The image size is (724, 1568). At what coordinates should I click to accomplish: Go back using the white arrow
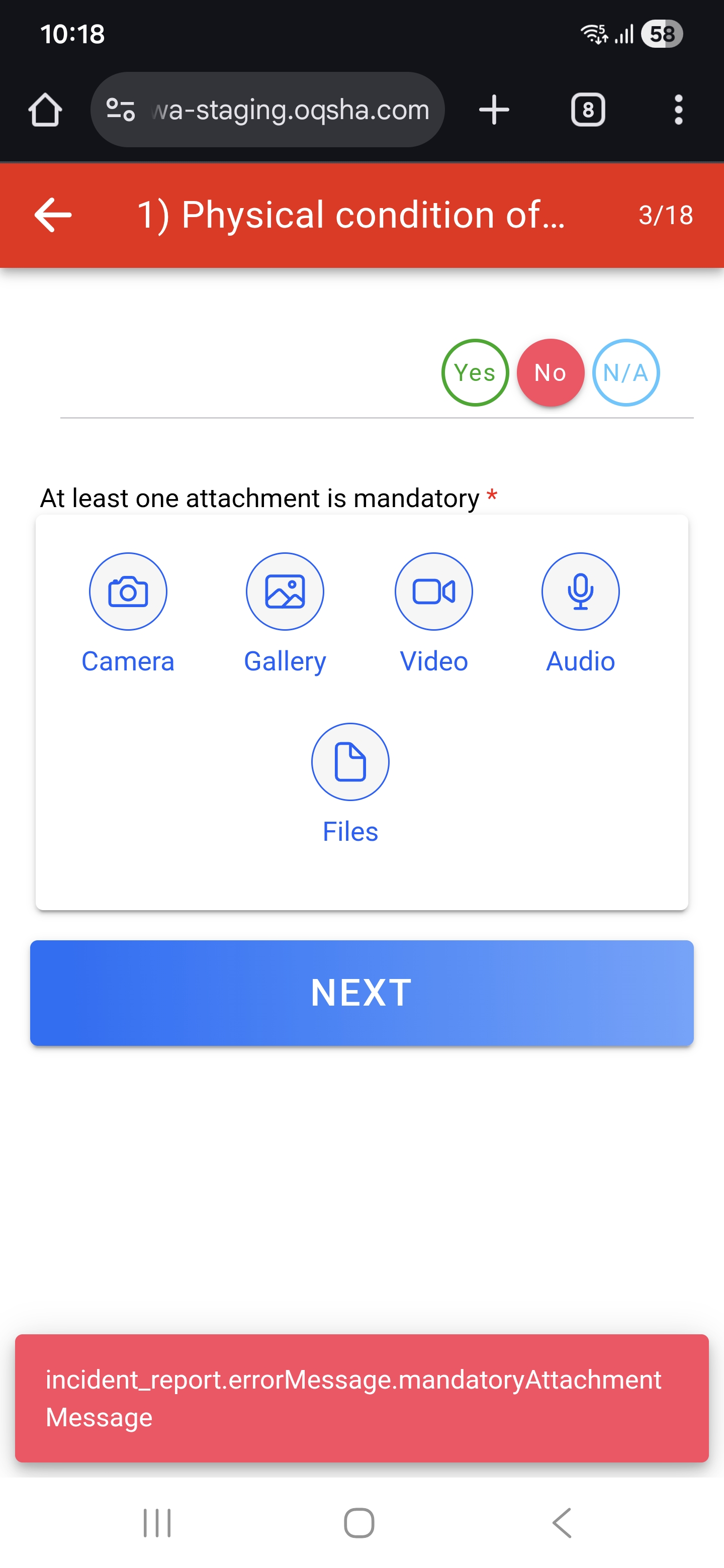click(53, 215)
